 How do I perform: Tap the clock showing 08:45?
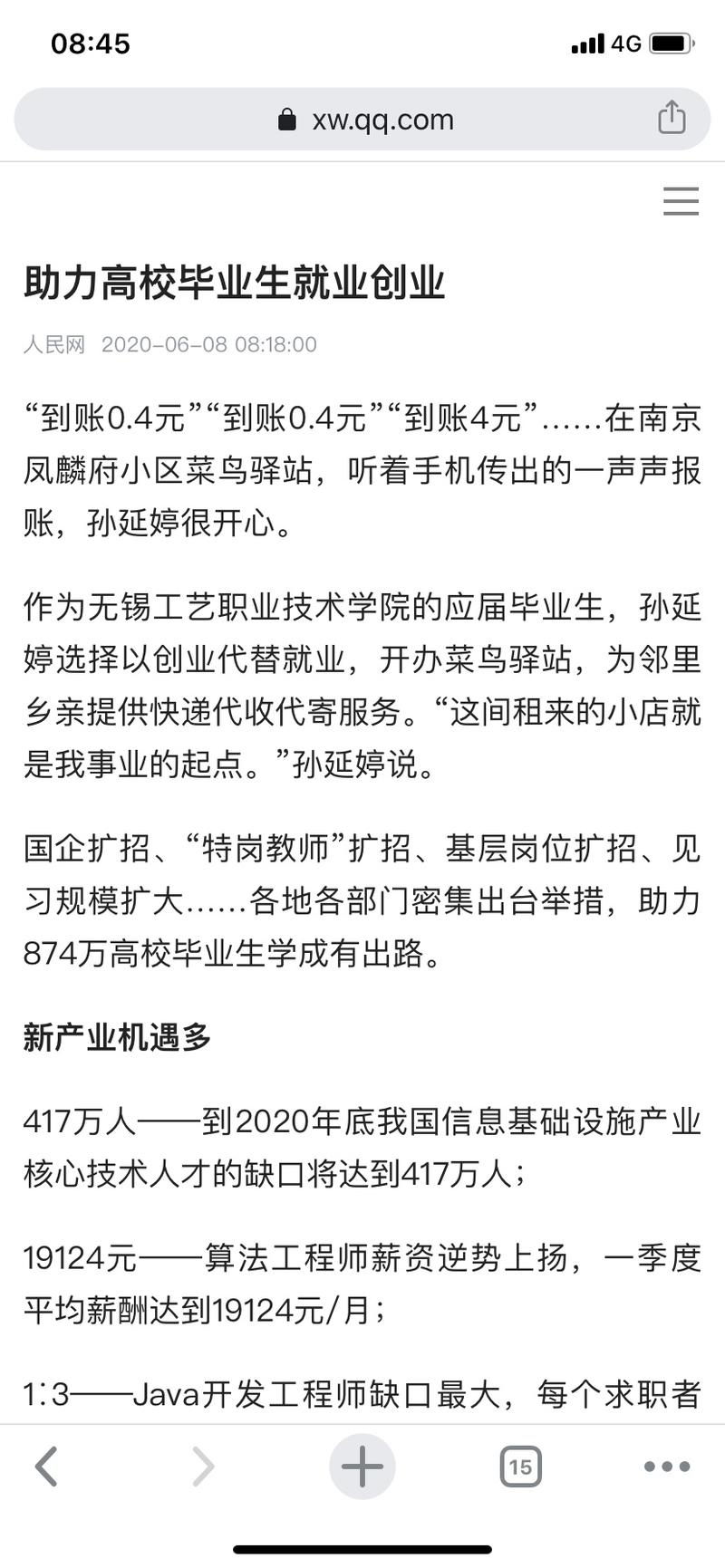point(92,43)
